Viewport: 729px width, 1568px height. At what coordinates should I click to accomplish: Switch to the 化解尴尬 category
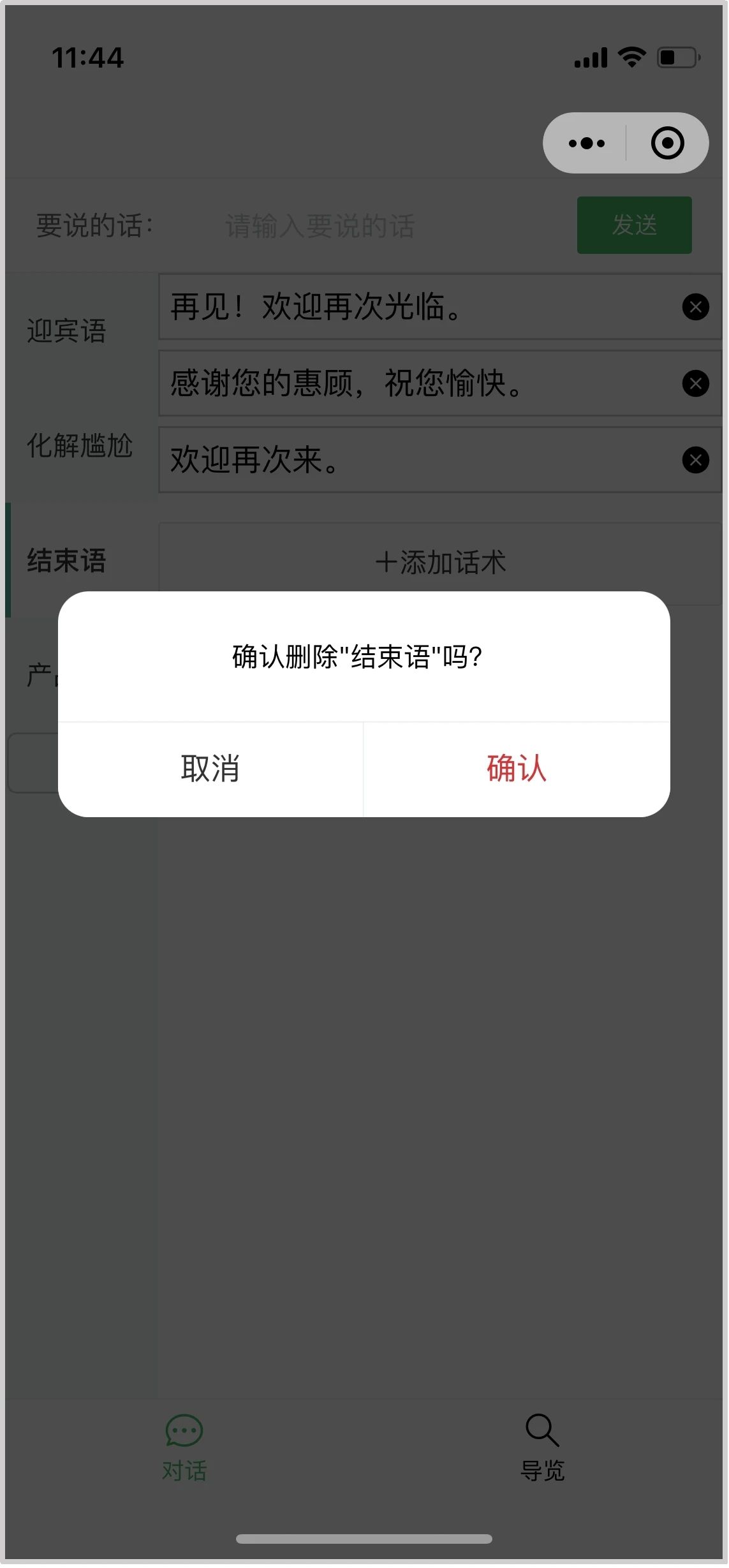click(x=80, y=445)
